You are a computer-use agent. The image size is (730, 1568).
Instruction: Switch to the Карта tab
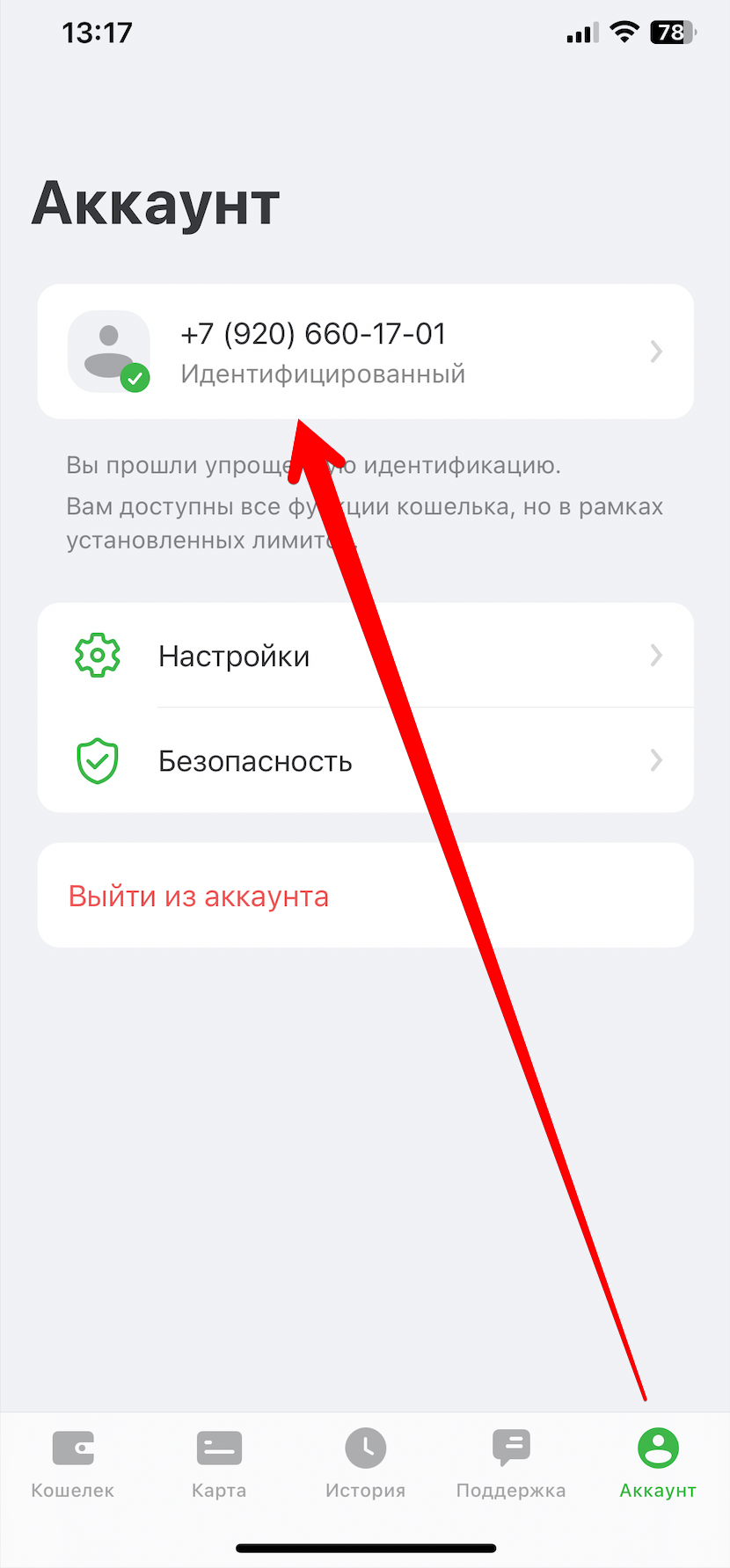(219, 1463)
